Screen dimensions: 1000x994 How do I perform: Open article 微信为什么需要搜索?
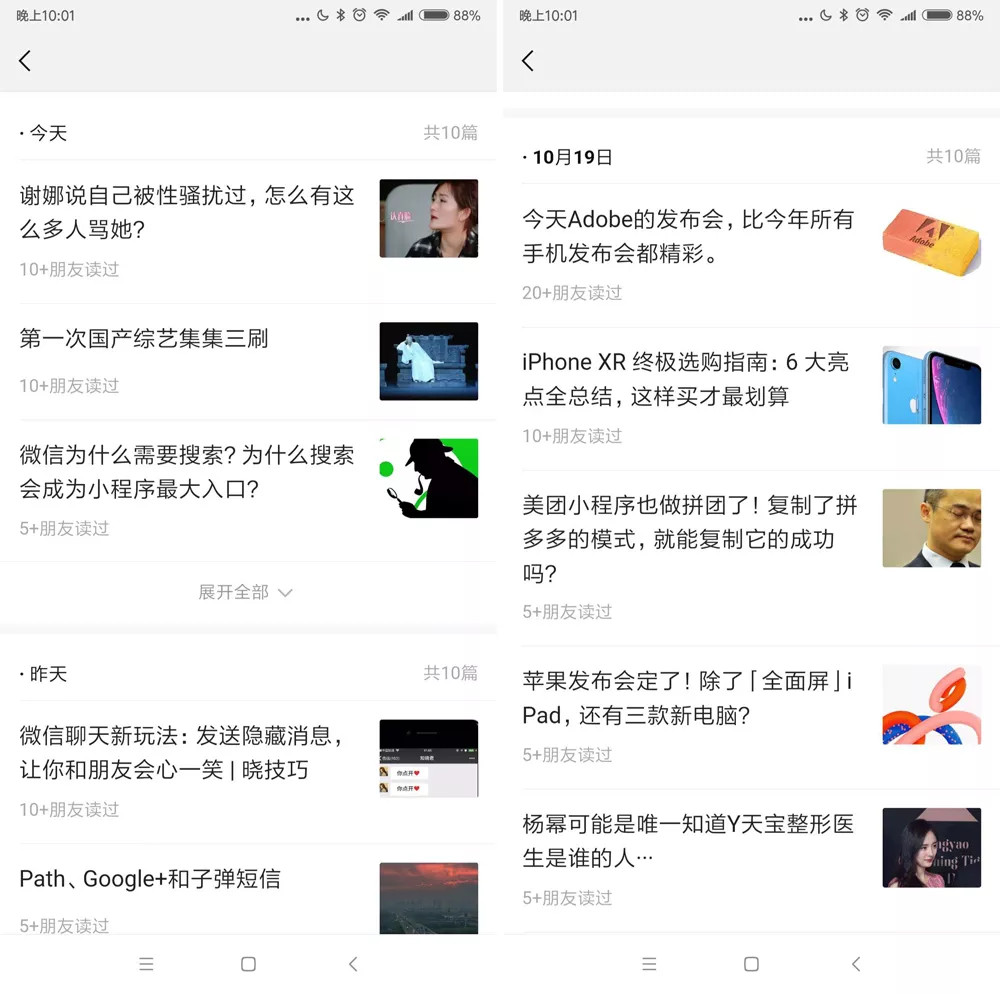(188, 472)
